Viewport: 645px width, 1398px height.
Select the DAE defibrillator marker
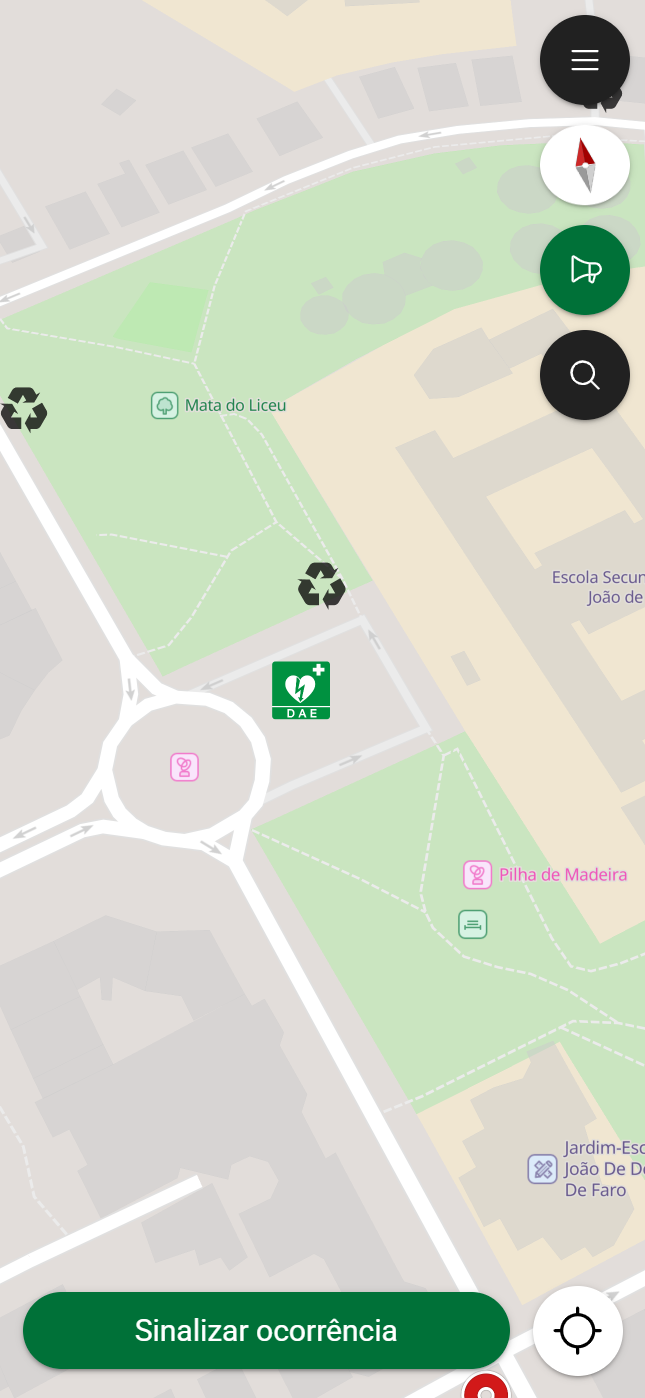301,690
